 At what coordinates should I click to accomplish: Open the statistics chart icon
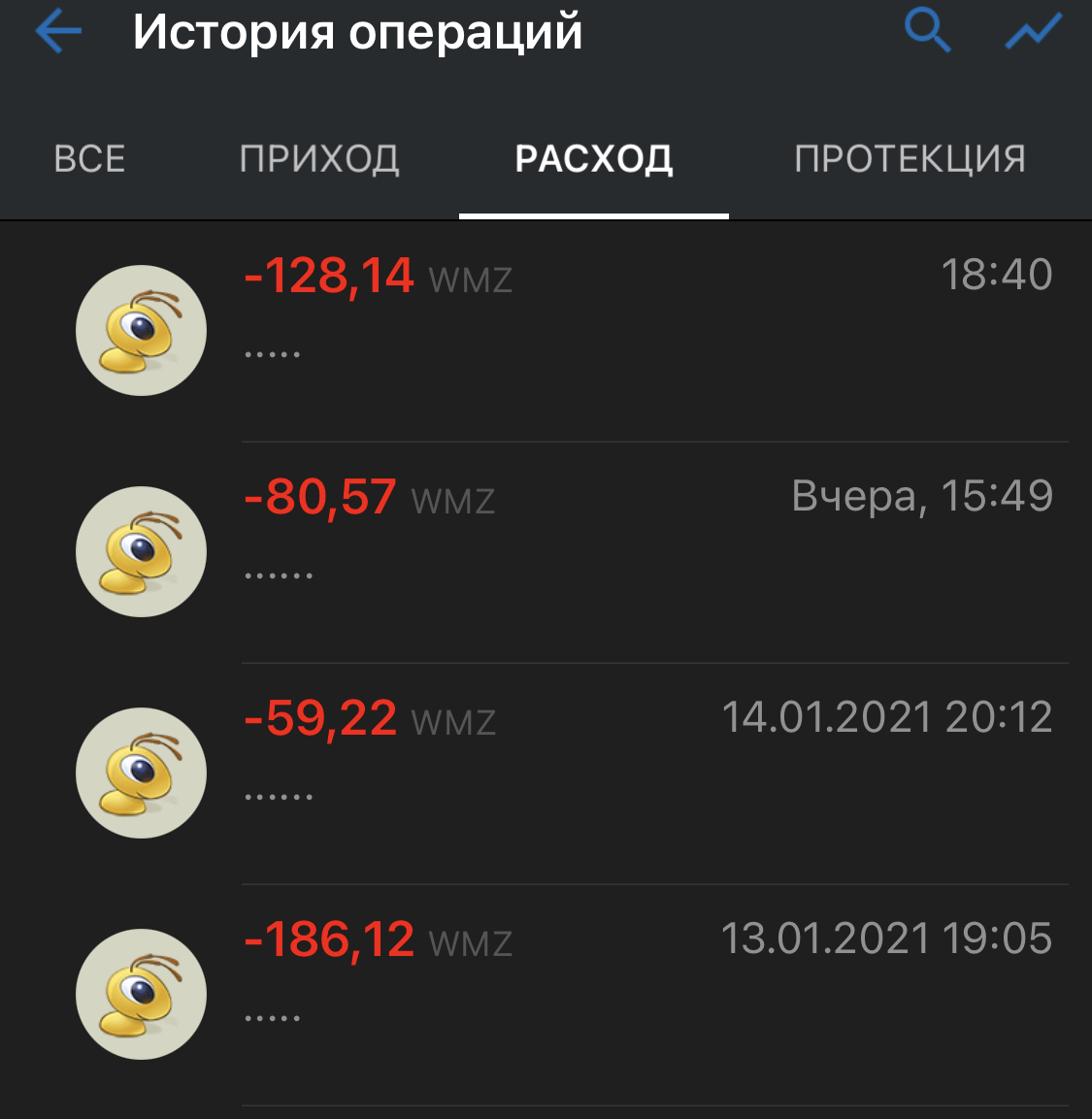pyautogui.click(x=1034, y=32)
